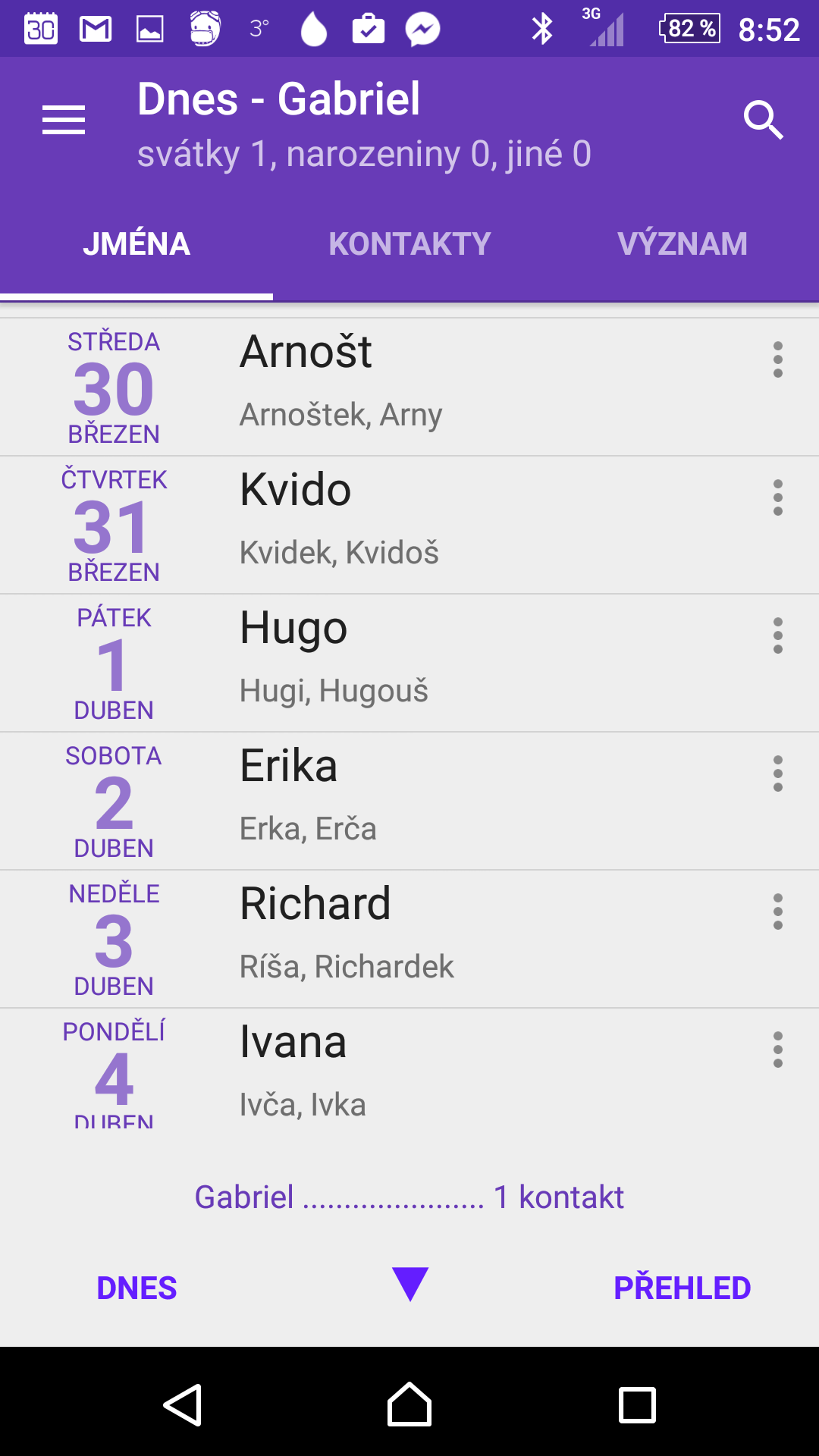Open overflow menu for Richard
Screen dimensions: 819x1456
pos(777,912)
